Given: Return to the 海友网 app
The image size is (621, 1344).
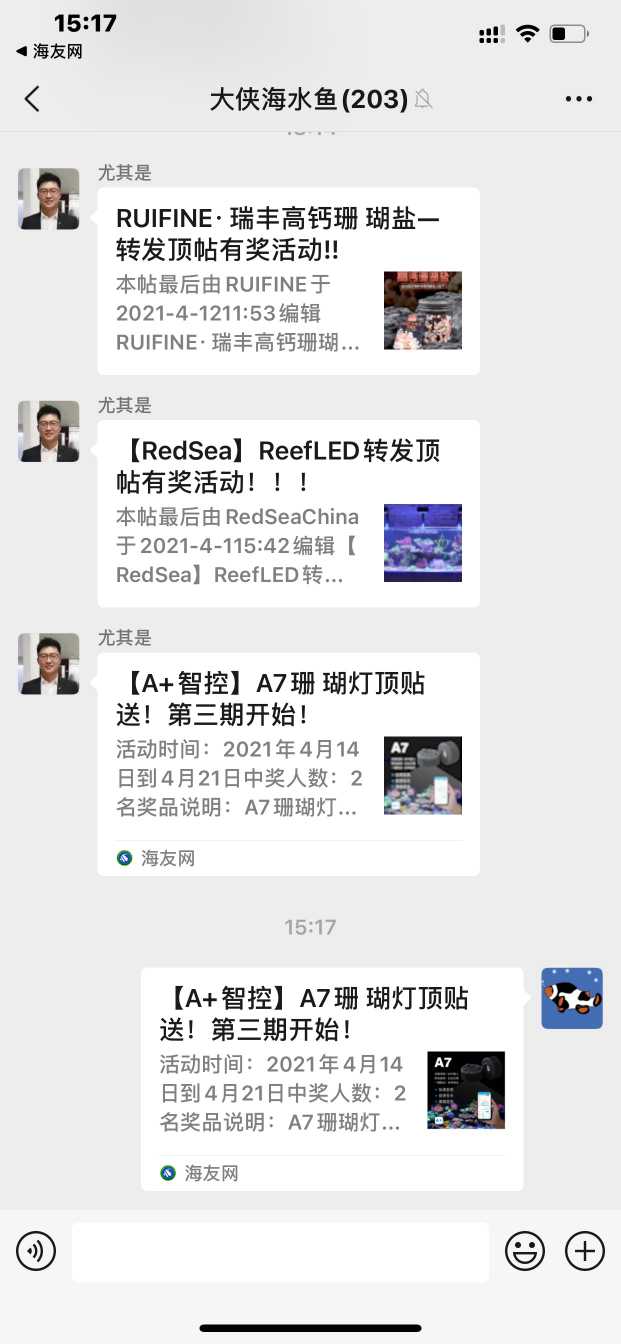Looking at the screenshot, I should 49,52.
